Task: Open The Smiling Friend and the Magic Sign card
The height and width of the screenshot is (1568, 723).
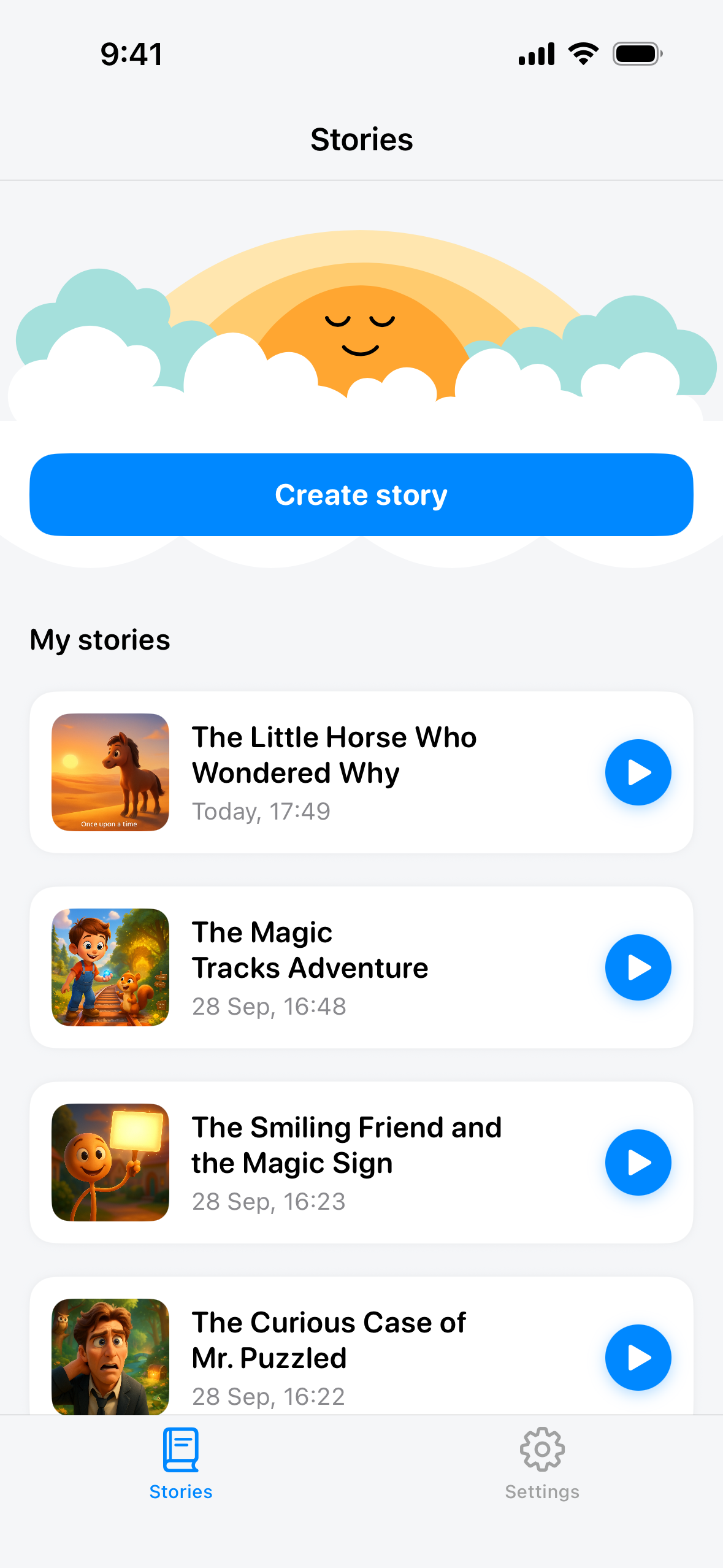Action: click(x=343, y=1163)
